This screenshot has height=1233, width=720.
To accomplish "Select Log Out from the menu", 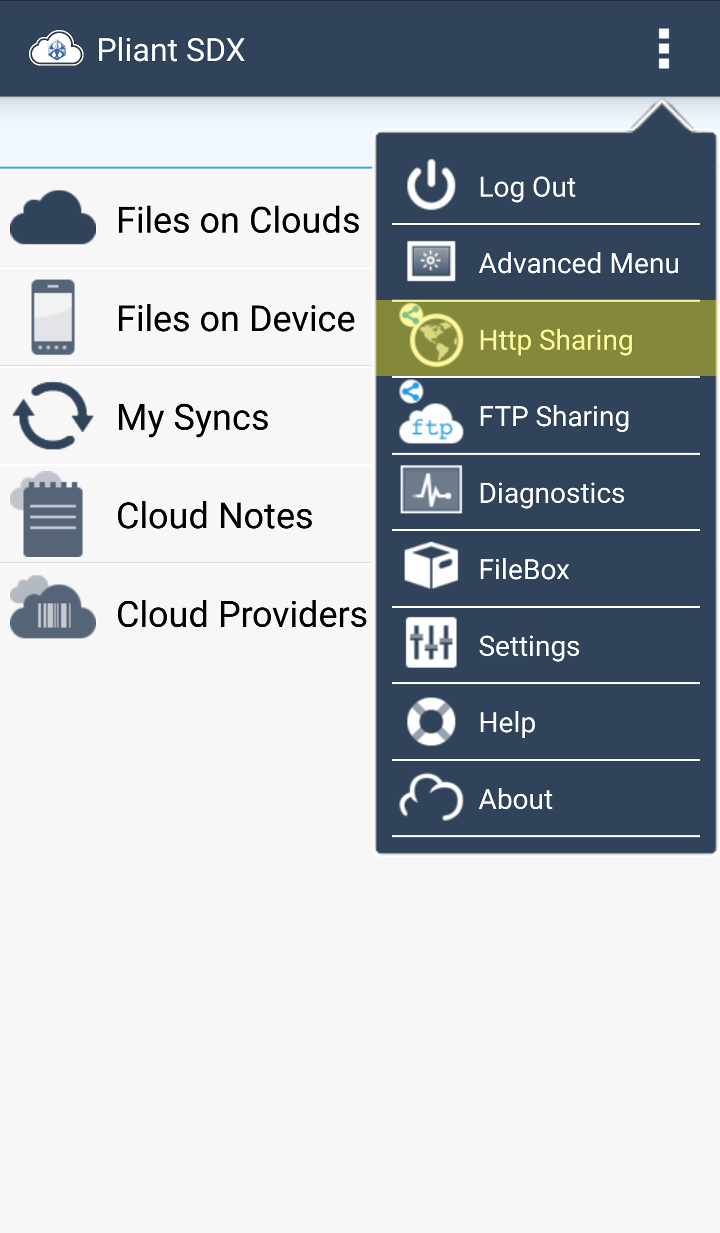I will coord(546,187).
